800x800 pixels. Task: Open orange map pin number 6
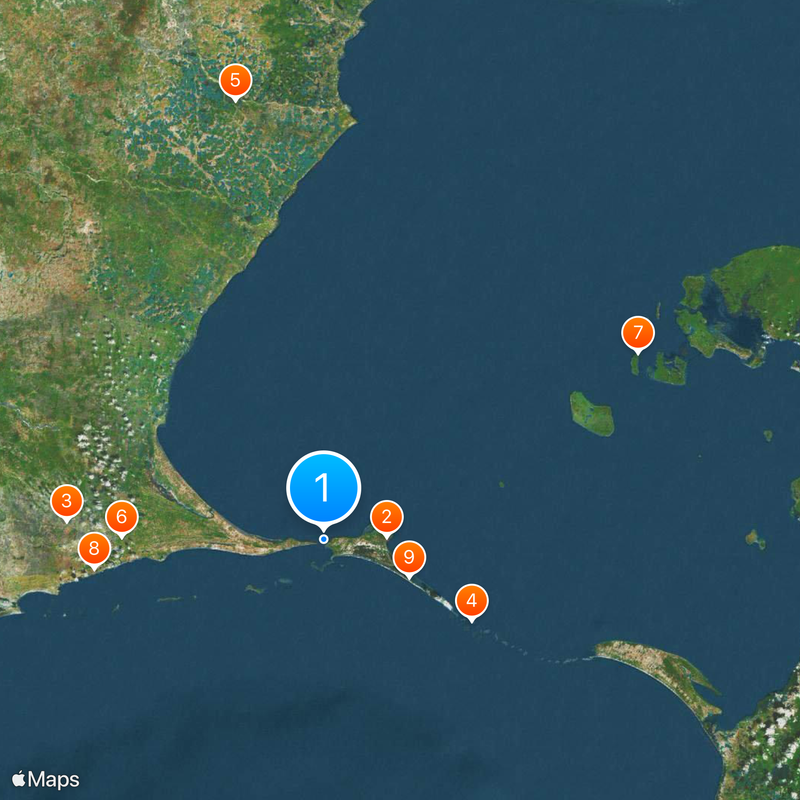[x=122, y=517]
